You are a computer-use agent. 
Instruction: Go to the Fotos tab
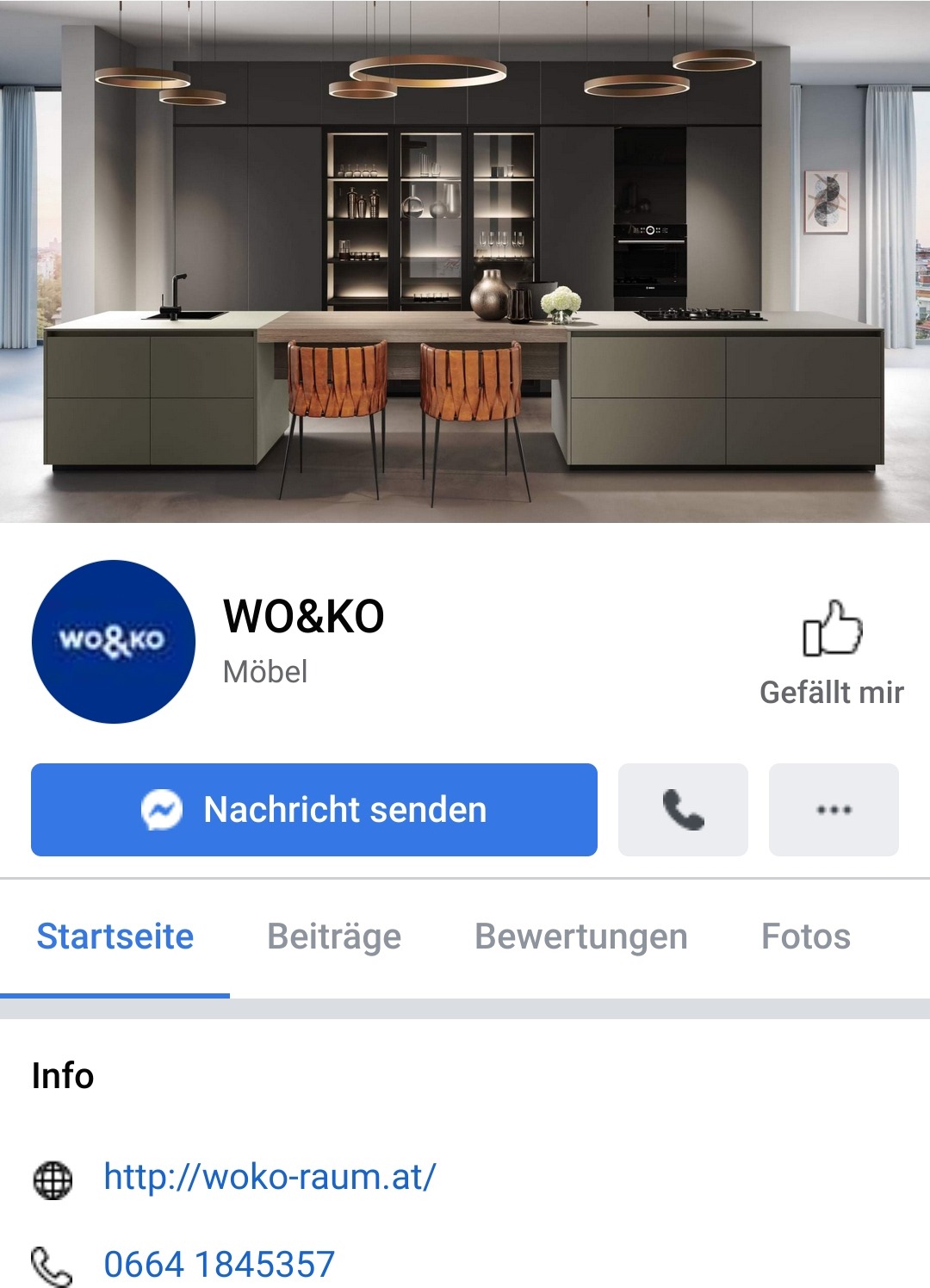(x=806, y=936)
